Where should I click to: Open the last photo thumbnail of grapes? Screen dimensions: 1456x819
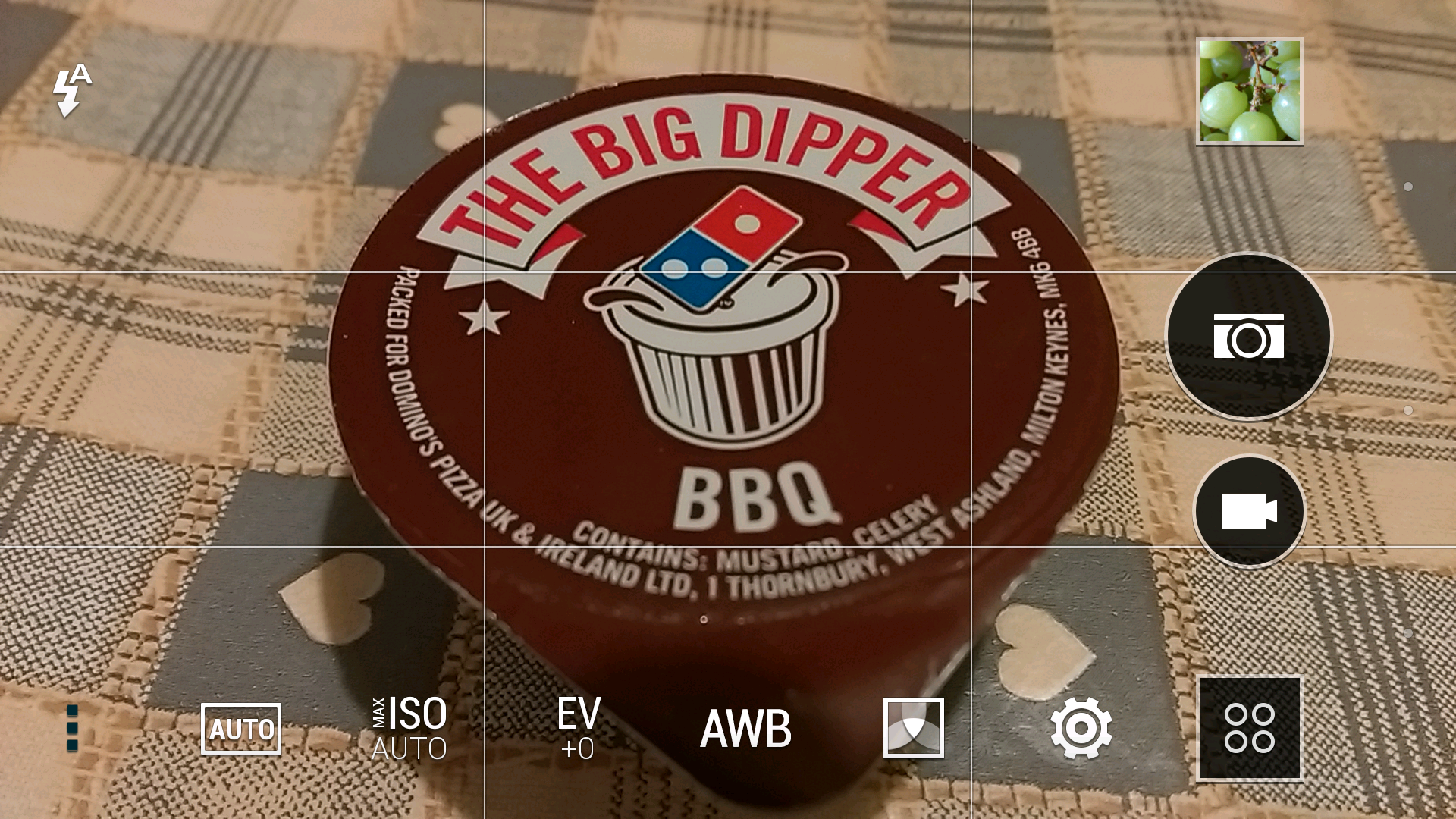1249,91
